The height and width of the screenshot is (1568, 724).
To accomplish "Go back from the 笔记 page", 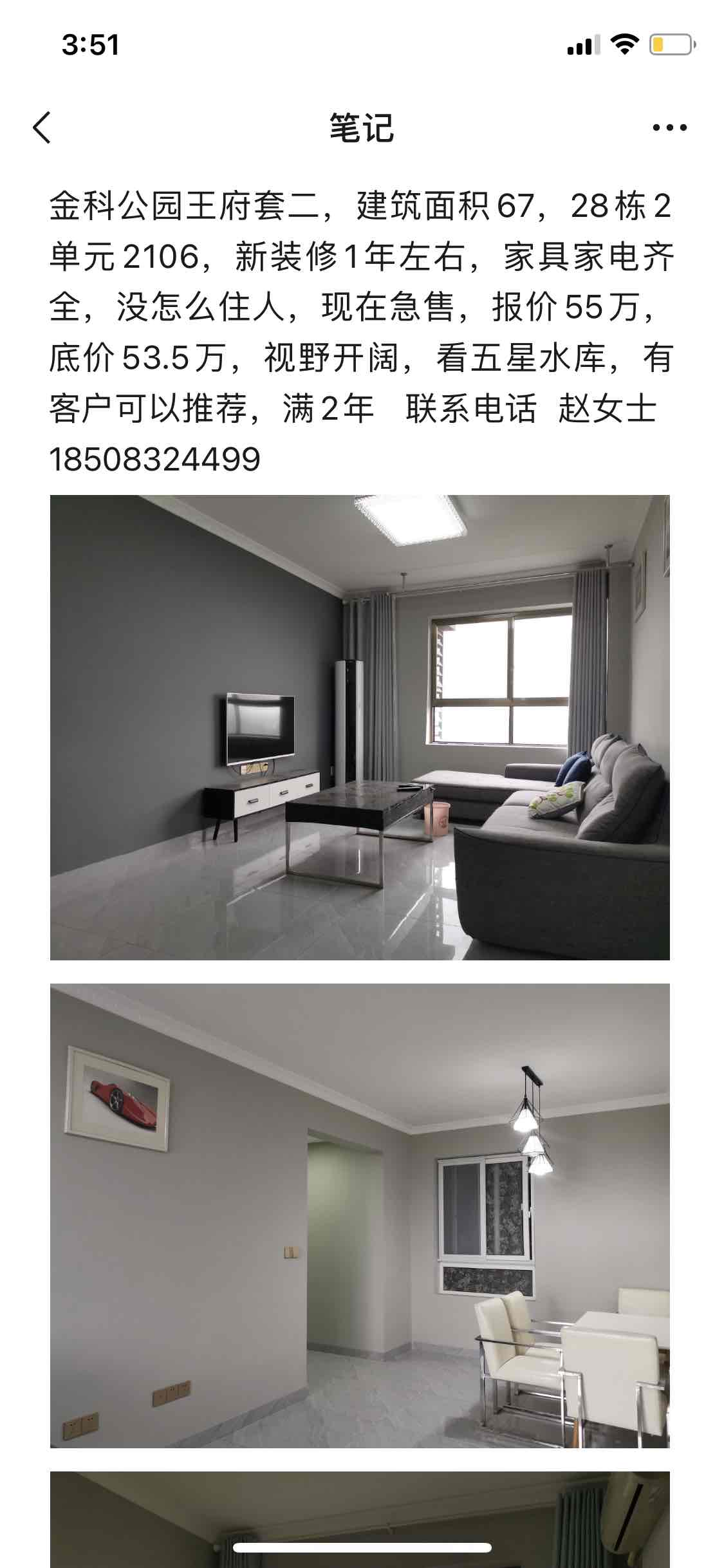I will pos(42,127).
